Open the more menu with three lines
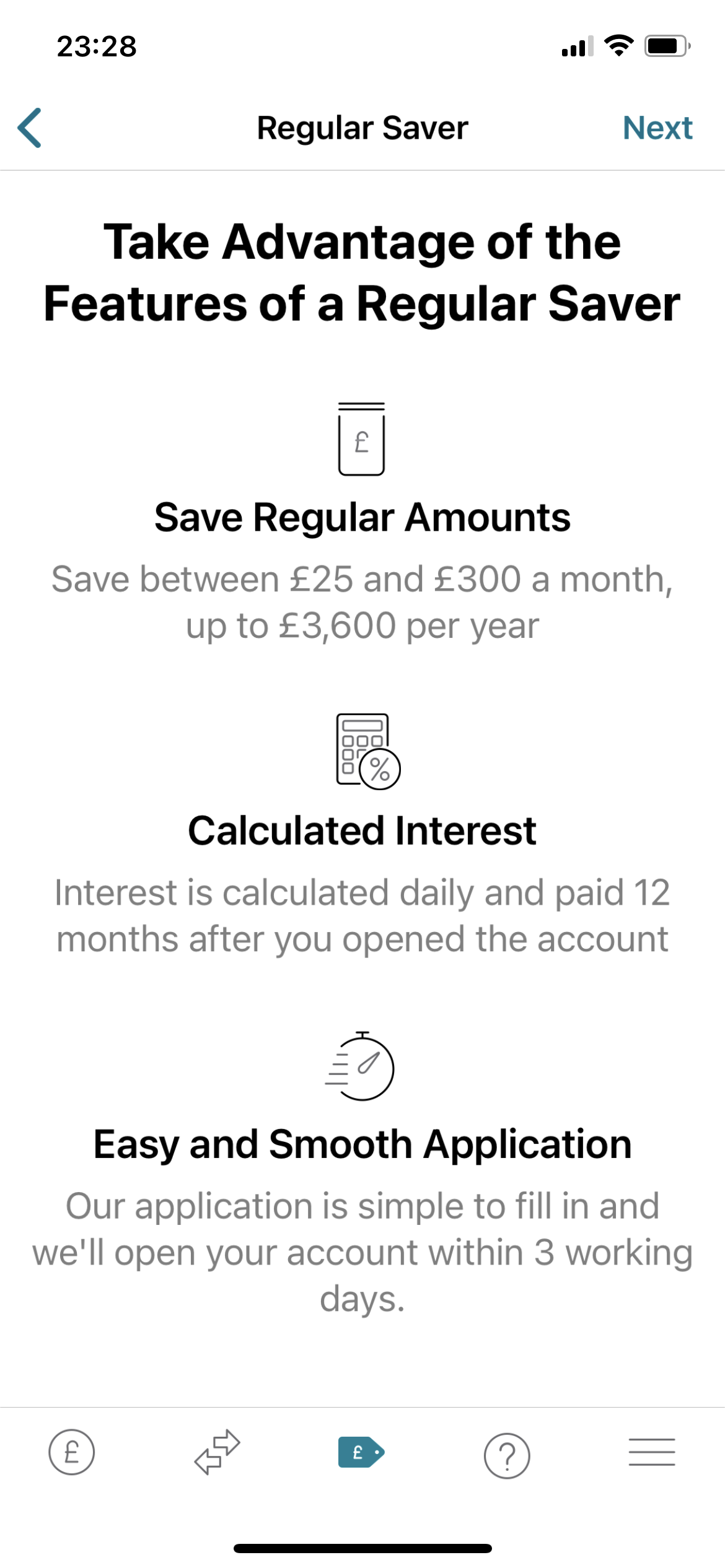This screenshot has width=725, height=1568. [652, 1452]
